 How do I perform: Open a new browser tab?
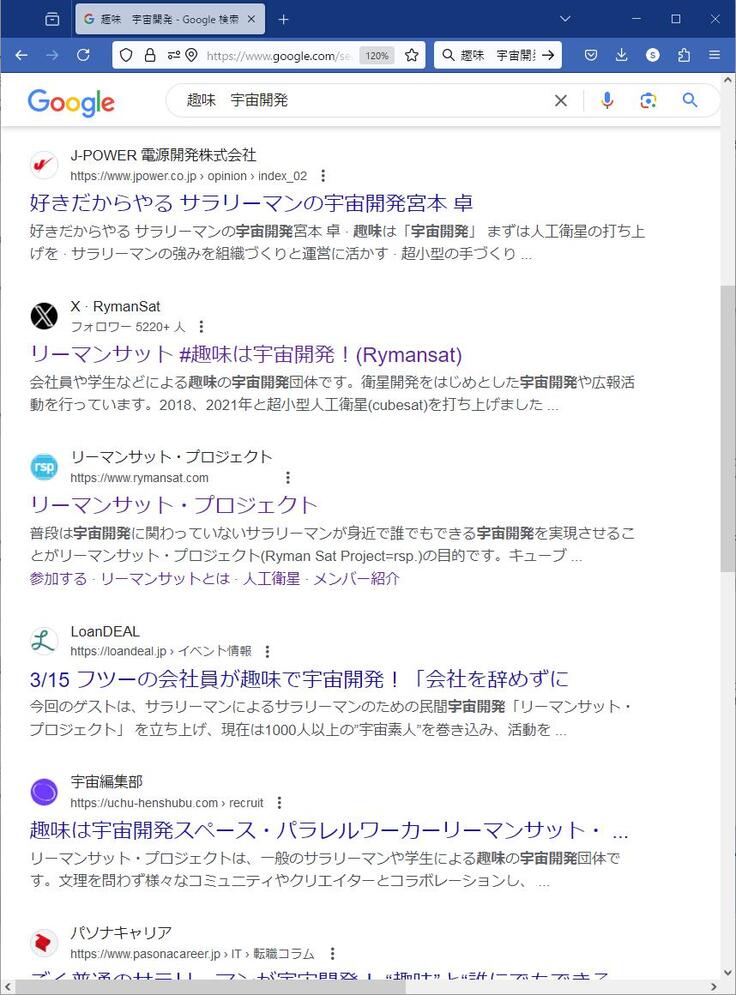coord(283,19)
